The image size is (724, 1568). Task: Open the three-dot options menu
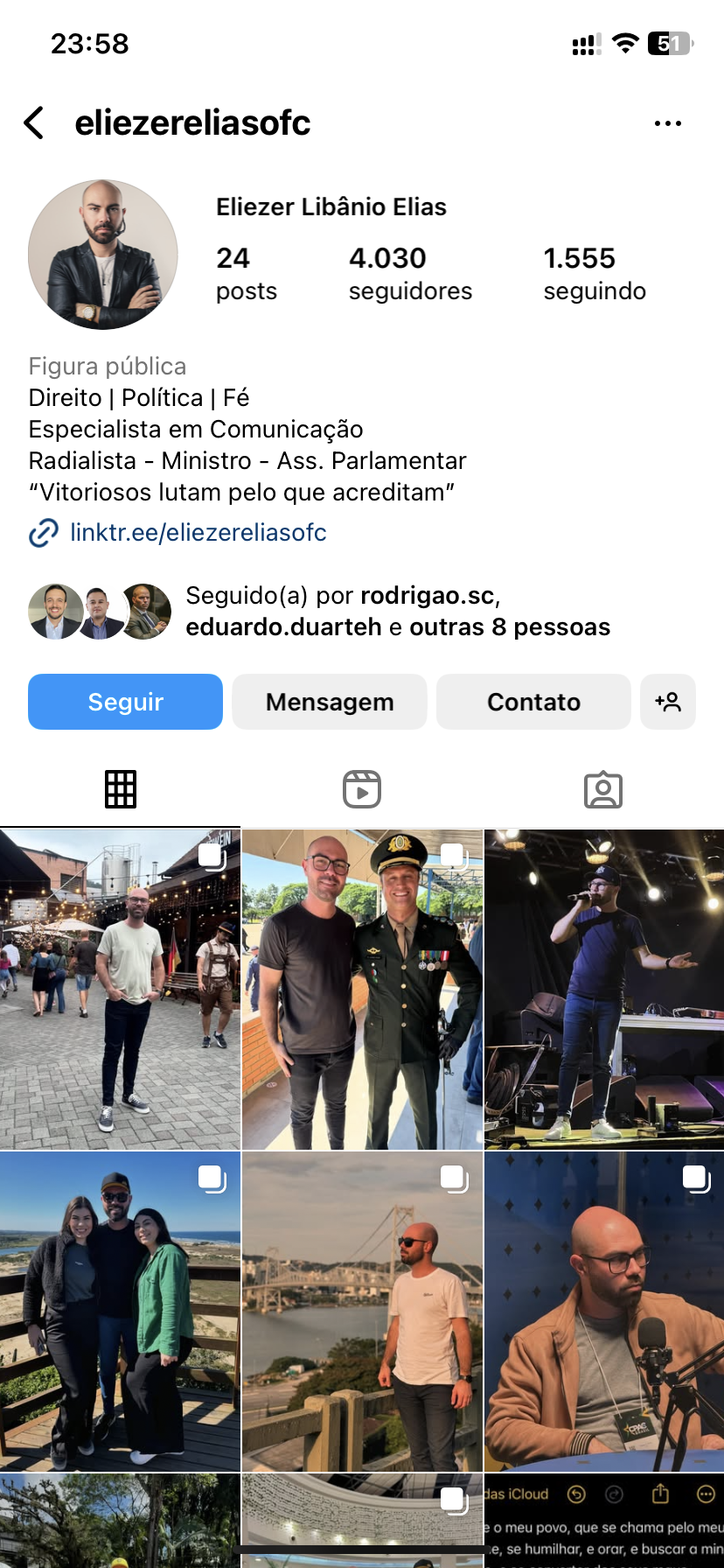click(667, 123)
